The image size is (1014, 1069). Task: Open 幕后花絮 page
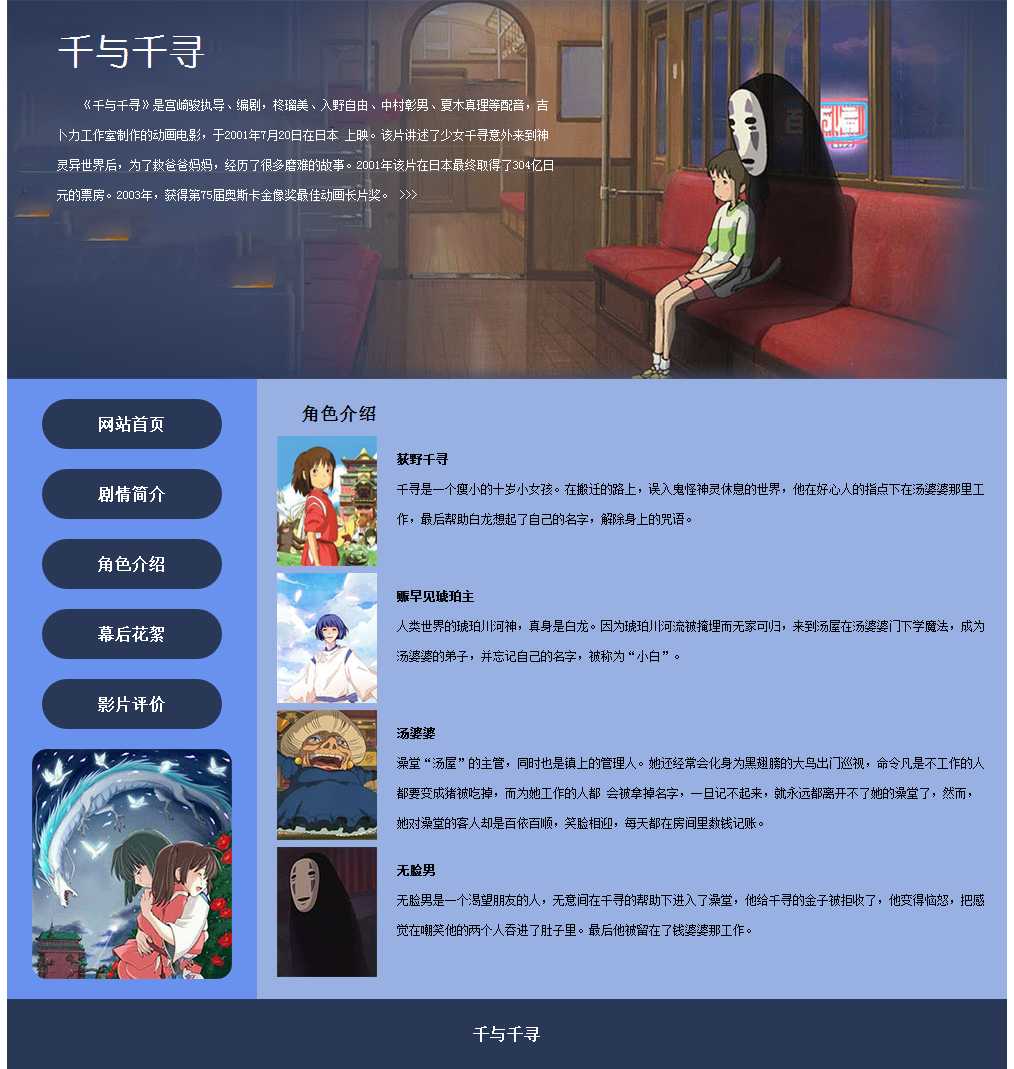pos(131,634)
